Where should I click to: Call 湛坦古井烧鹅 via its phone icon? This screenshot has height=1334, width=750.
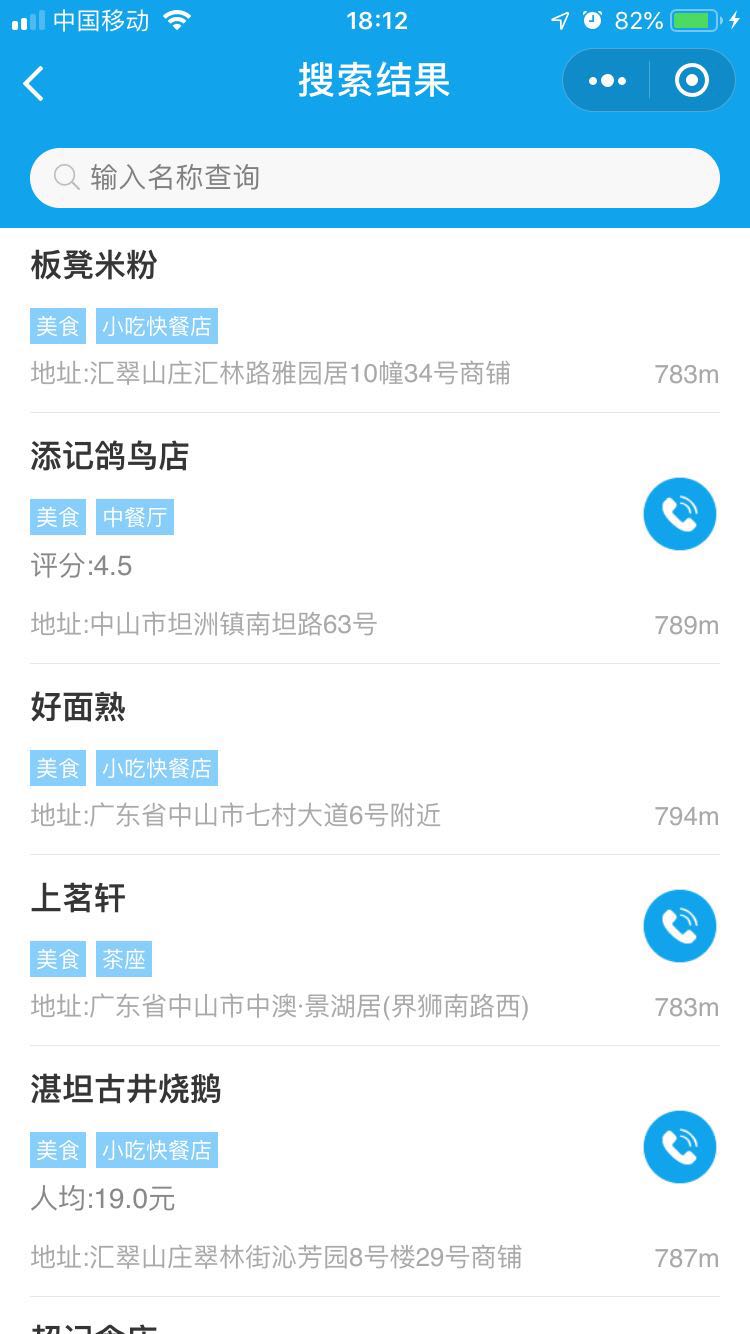point(680,1147)
